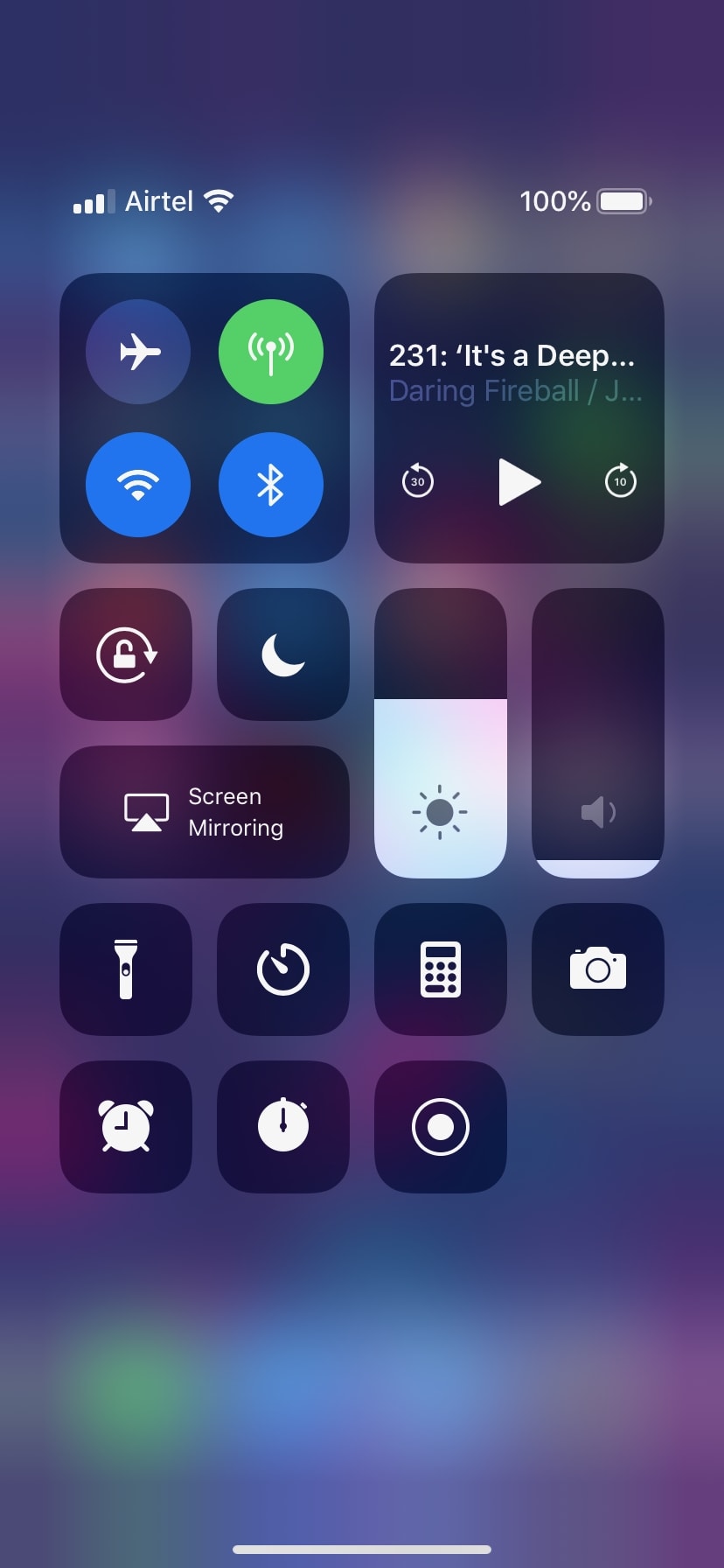Enable Do Not Disturb moon
This screenshot has height=1568, width=724.
(283, 654)
